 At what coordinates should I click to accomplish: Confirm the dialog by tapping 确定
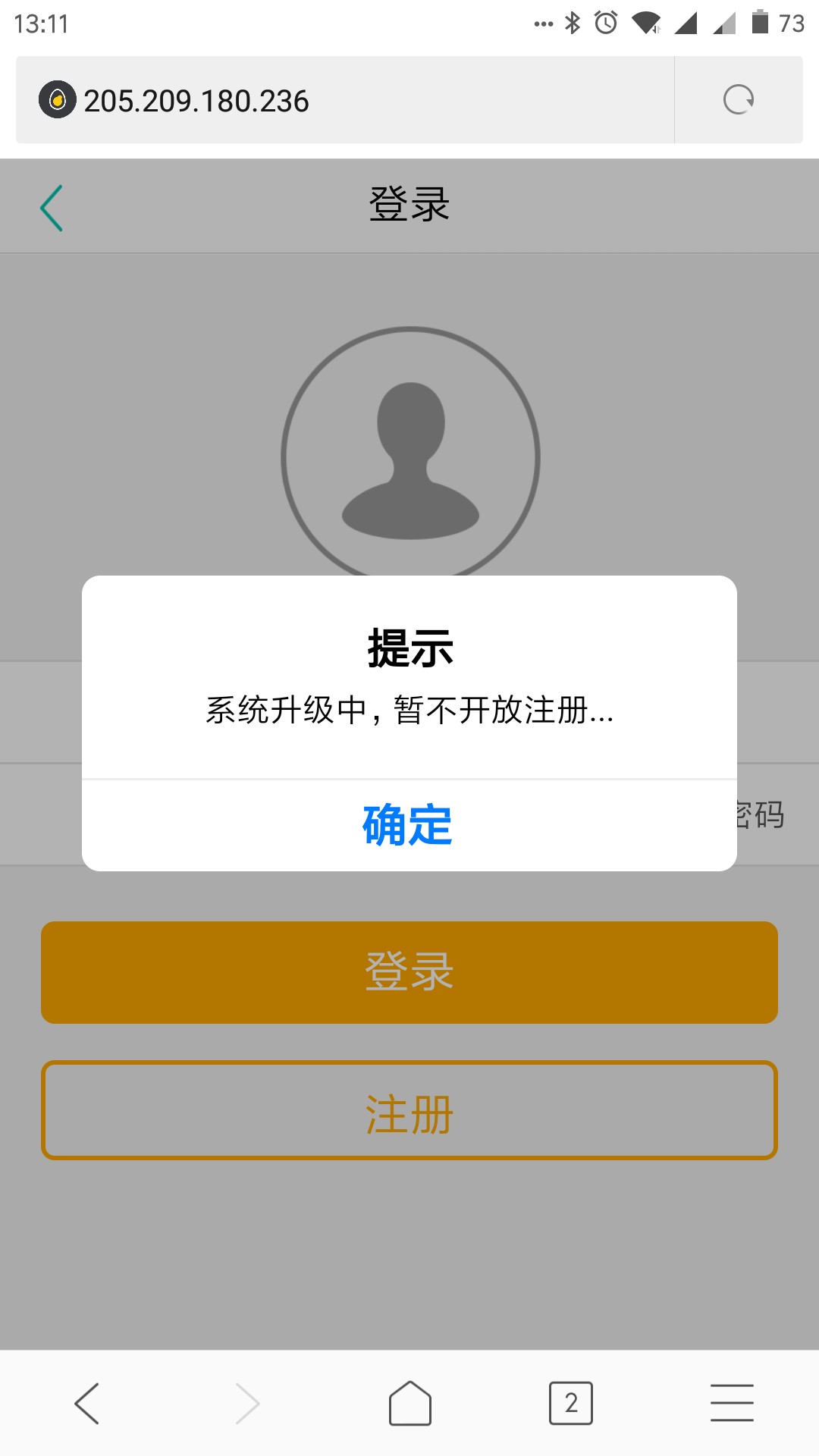pyautogui.click(x=408, y=825)
